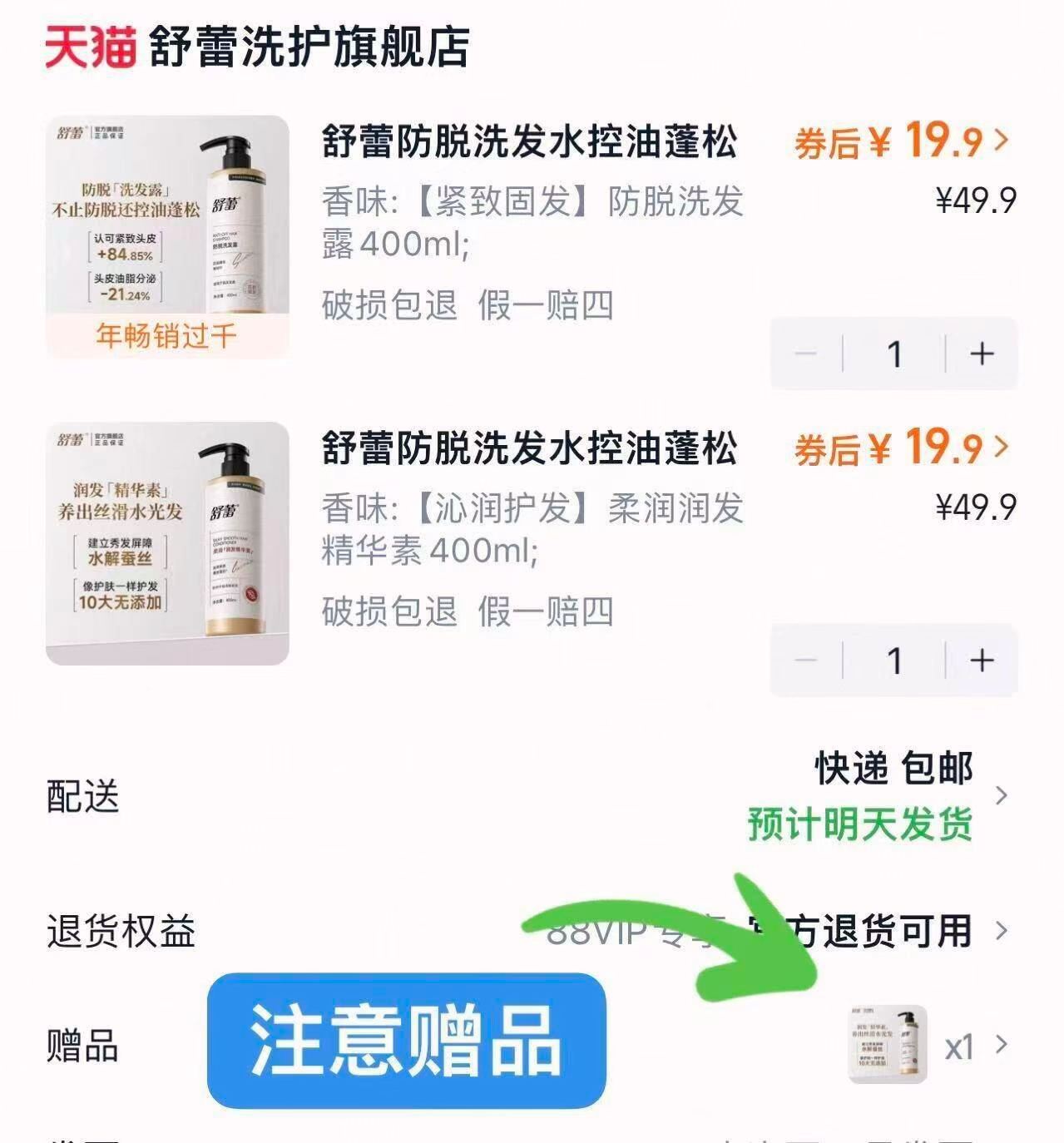Screen dimensions: 1064x1143
Task: Click the 防脱洗发露 product thumbnail
Action: click(x=166, y=240)
